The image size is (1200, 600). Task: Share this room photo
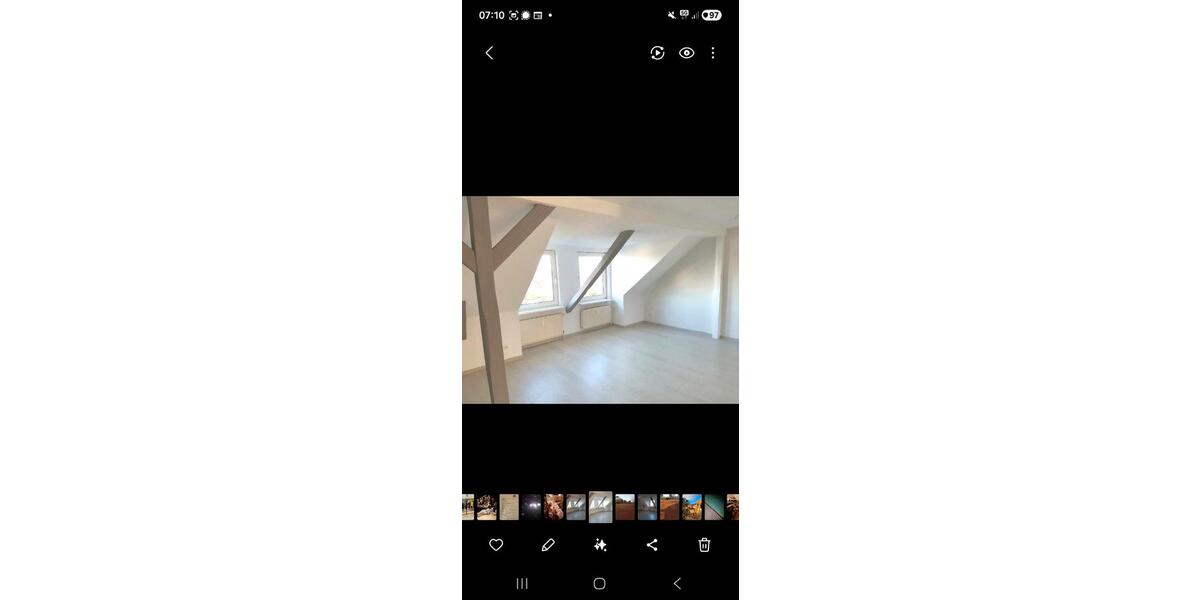[652, 545]
